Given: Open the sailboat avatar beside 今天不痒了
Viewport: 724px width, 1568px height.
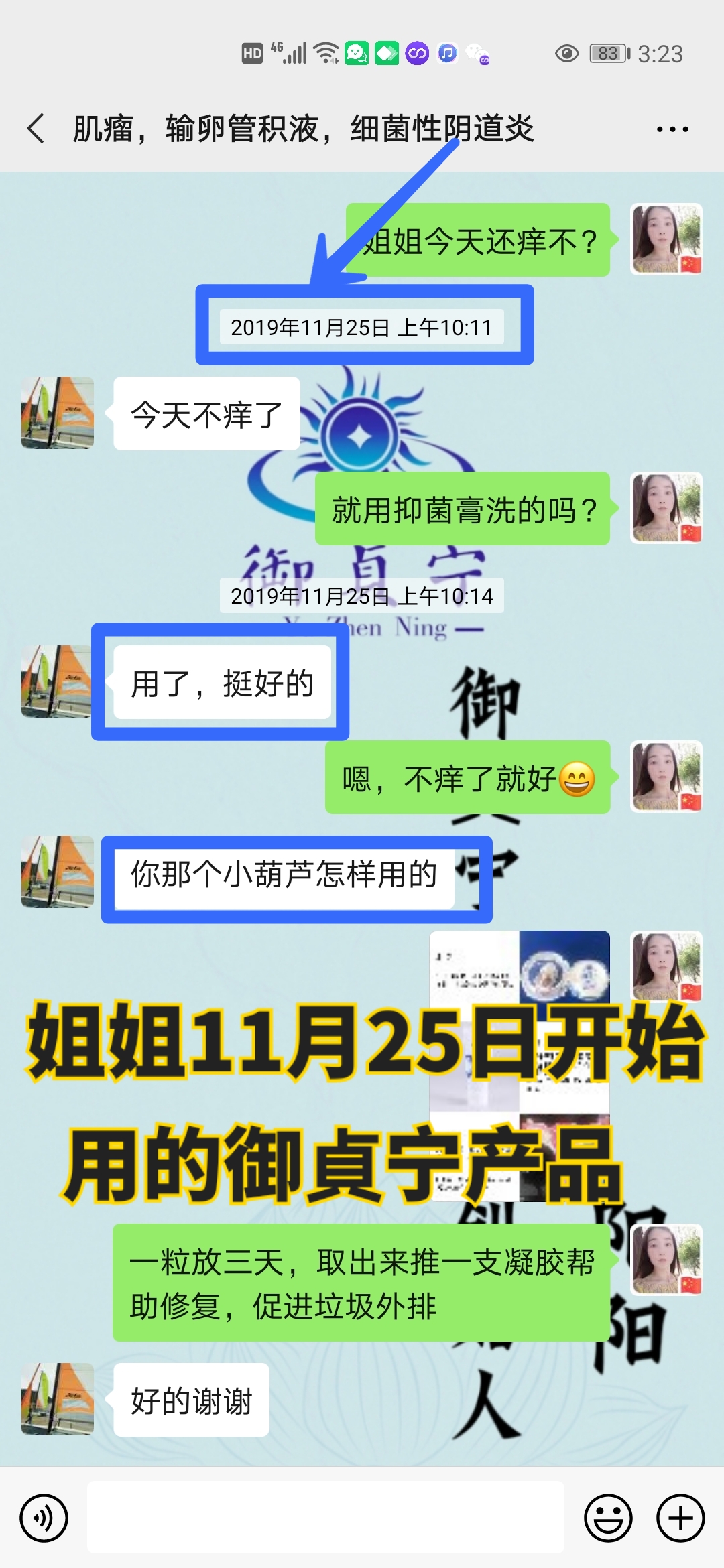Looking at the screenshot, I should tap(58, 413).
